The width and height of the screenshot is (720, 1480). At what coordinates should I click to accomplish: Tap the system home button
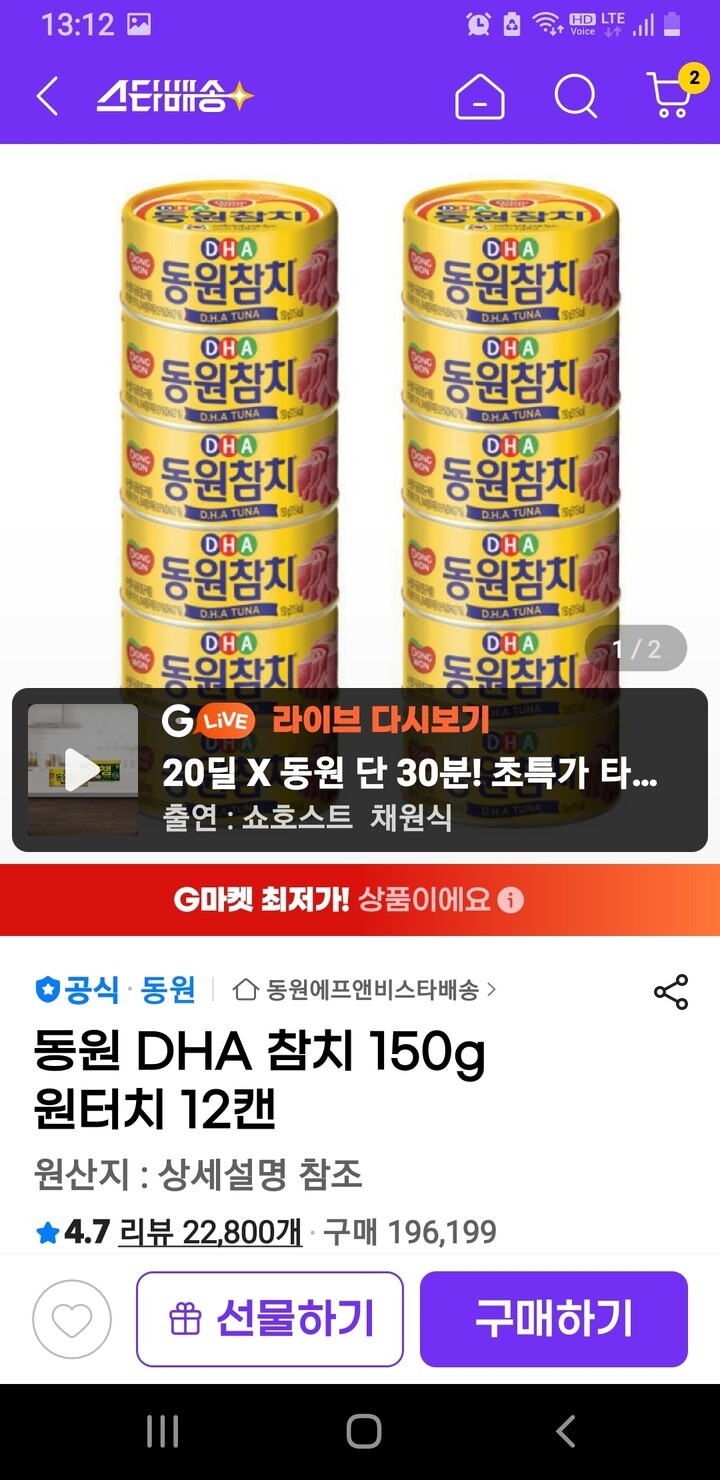(363, 1432)
